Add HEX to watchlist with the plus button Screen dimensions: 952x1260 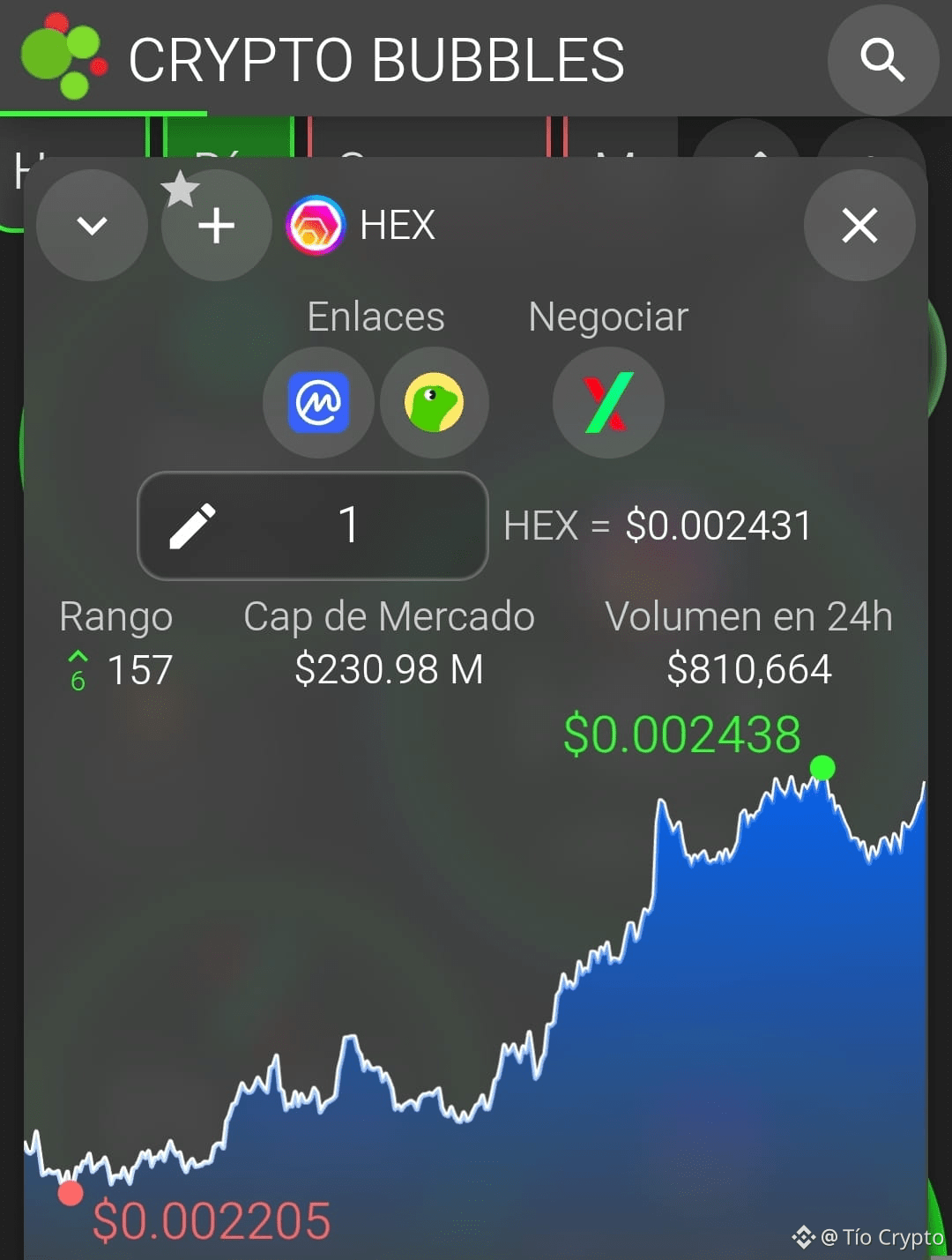pyautogui.click(x=216, y=225)
